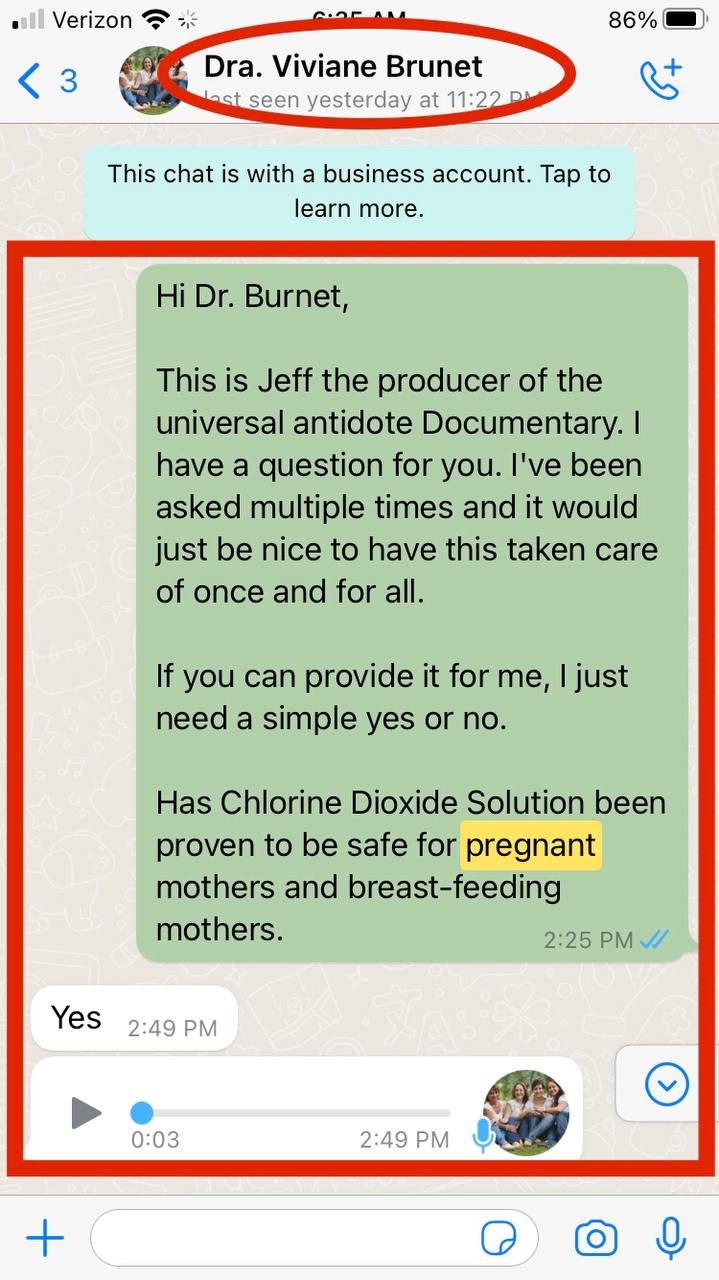Open the attachment plus menu

[x=45, y=1239]
